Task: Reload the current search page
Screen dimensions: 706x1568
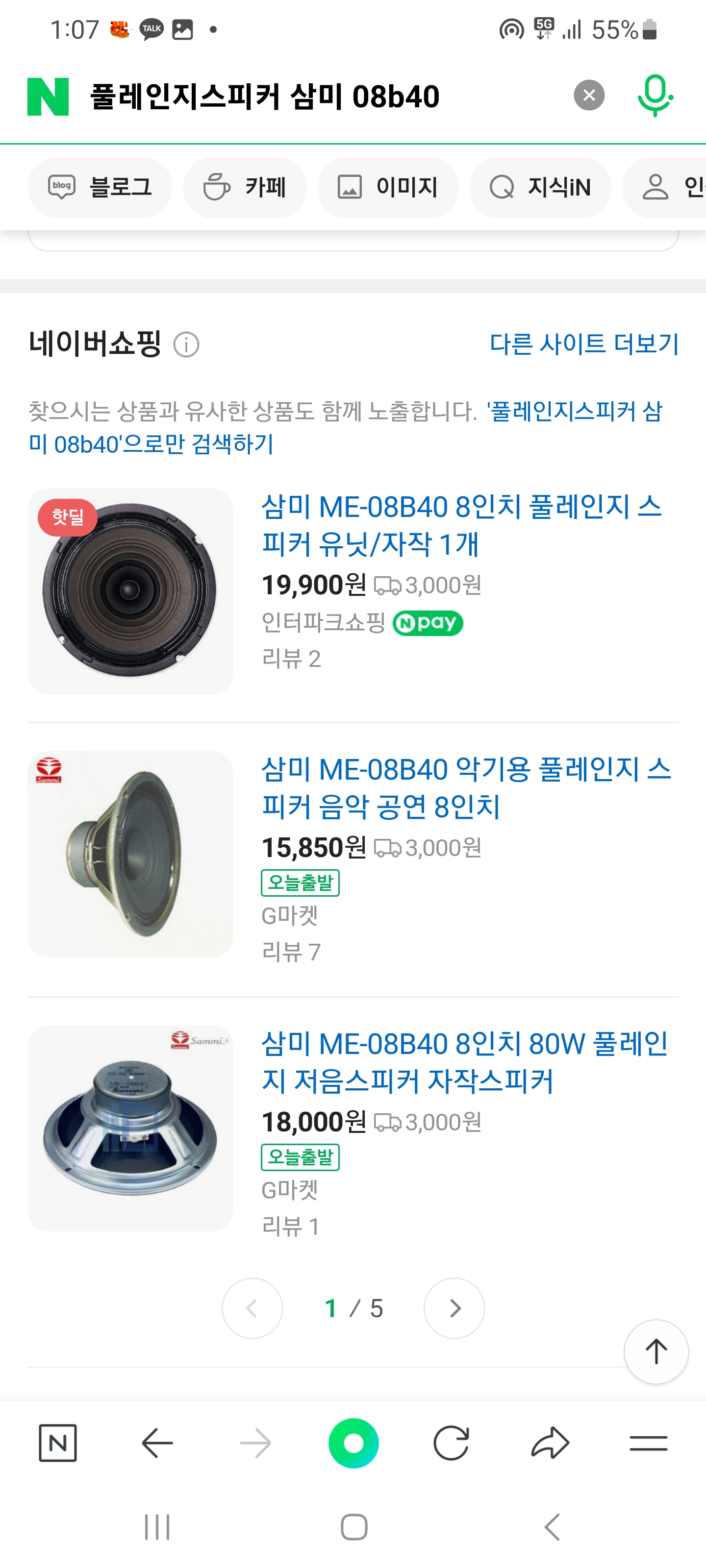Action: point(451,1443)
